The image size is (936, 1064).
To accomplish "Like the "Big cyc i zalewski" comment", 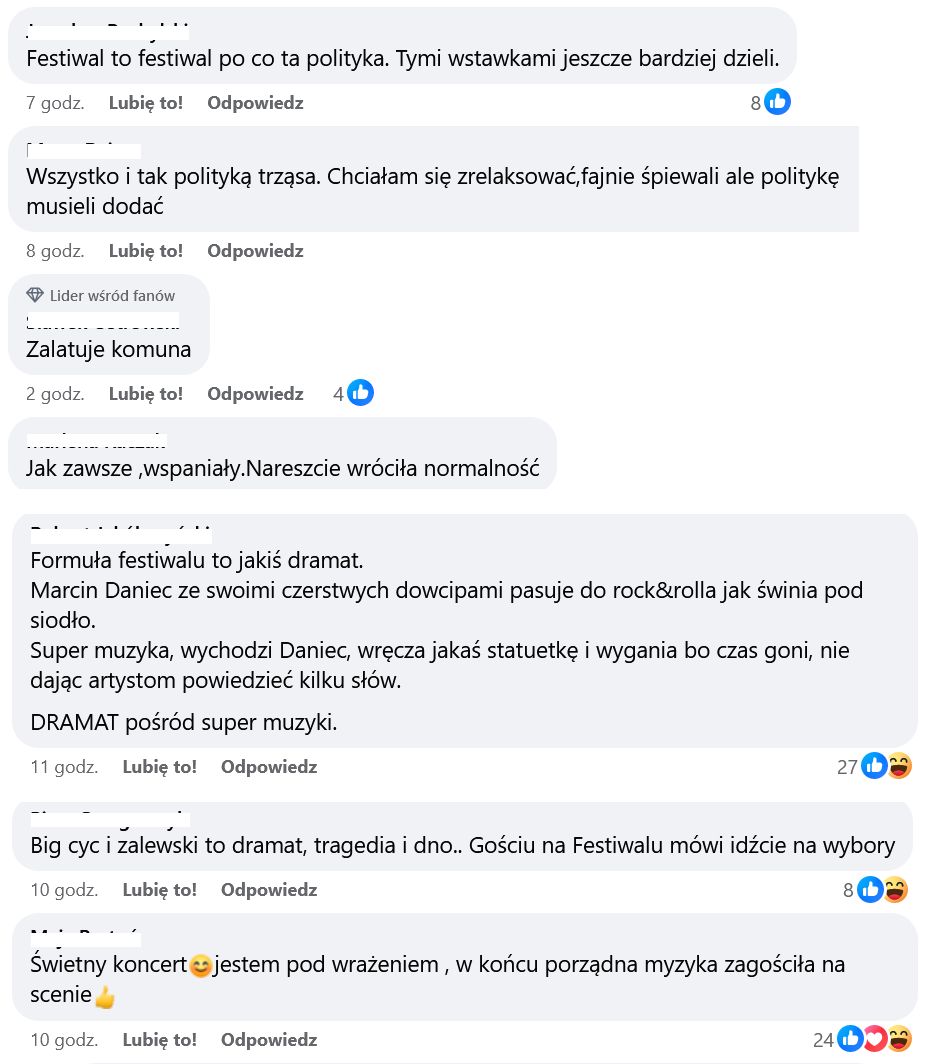I will pyautogui.click(x=160, y=889).
